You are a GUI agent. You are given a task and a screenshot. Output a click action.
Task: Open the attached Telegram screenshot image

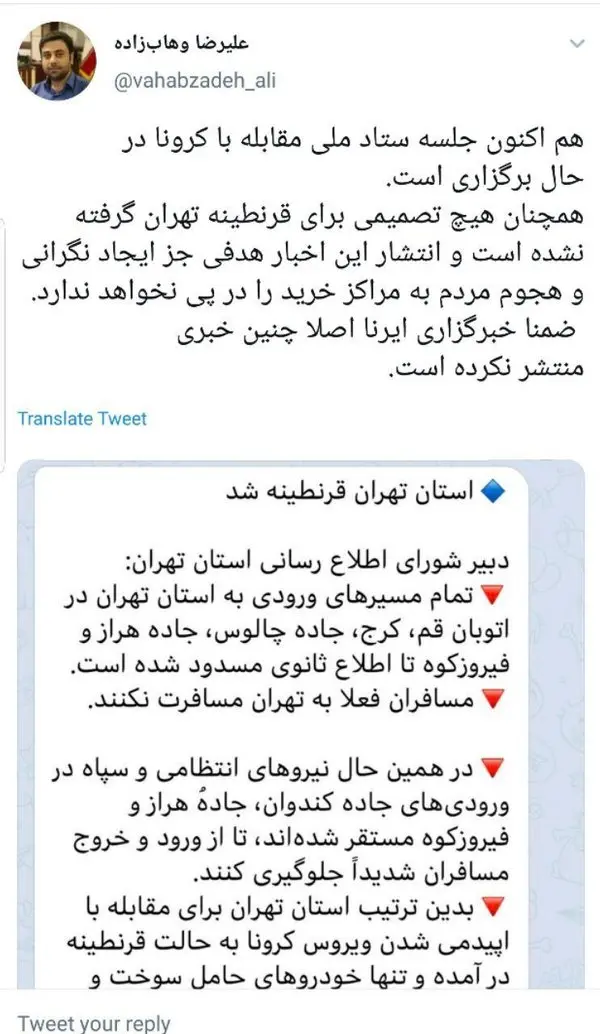coord(300,730)
